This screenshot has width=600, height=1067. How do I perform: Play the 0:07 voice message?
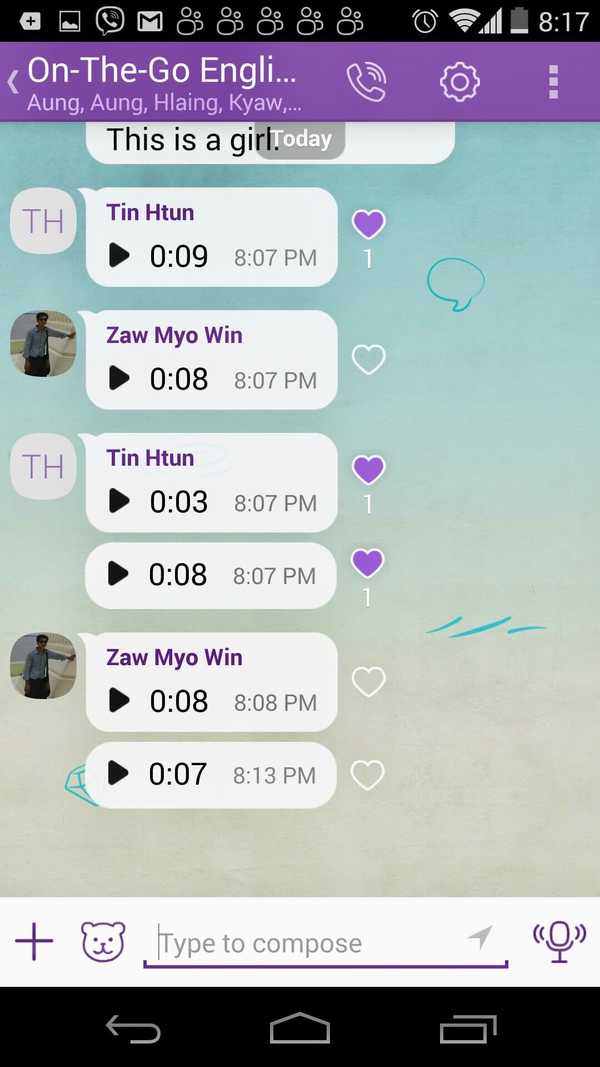[118, 773]
